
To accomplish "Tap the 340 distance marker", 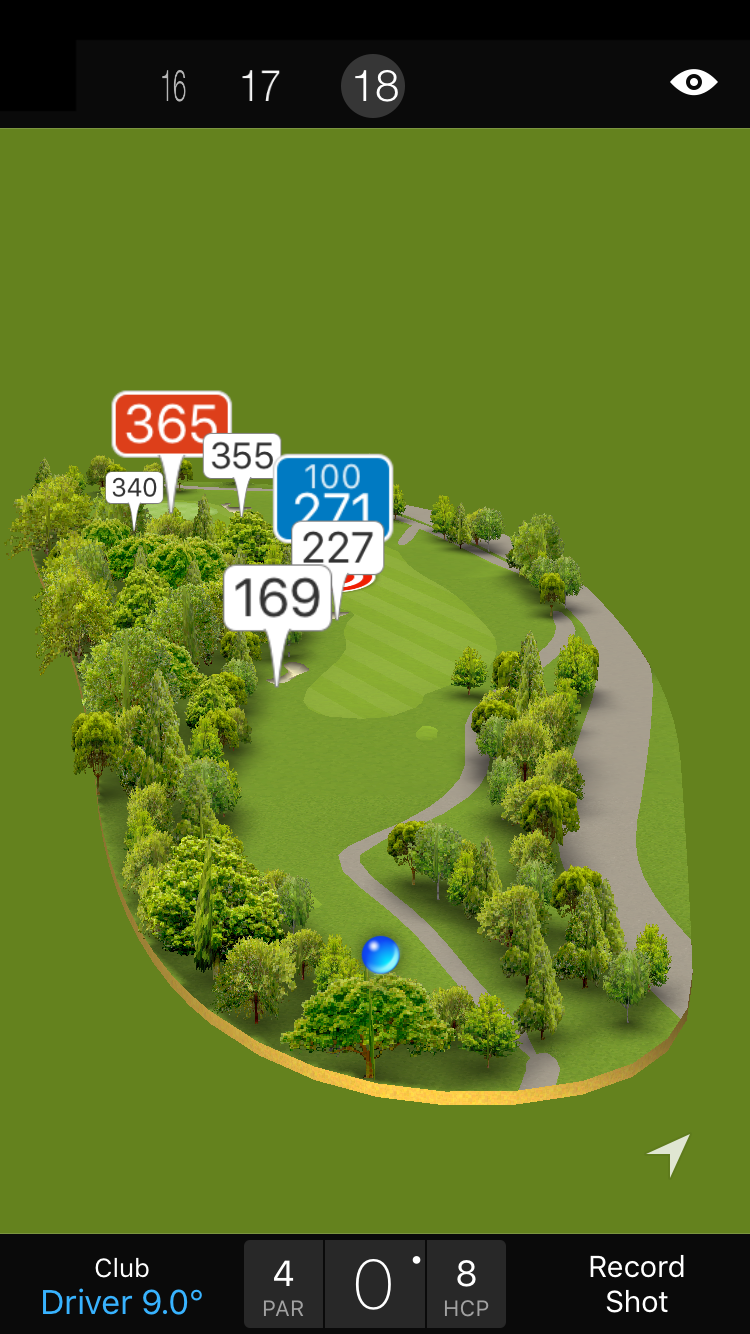I will pos(134,487).
